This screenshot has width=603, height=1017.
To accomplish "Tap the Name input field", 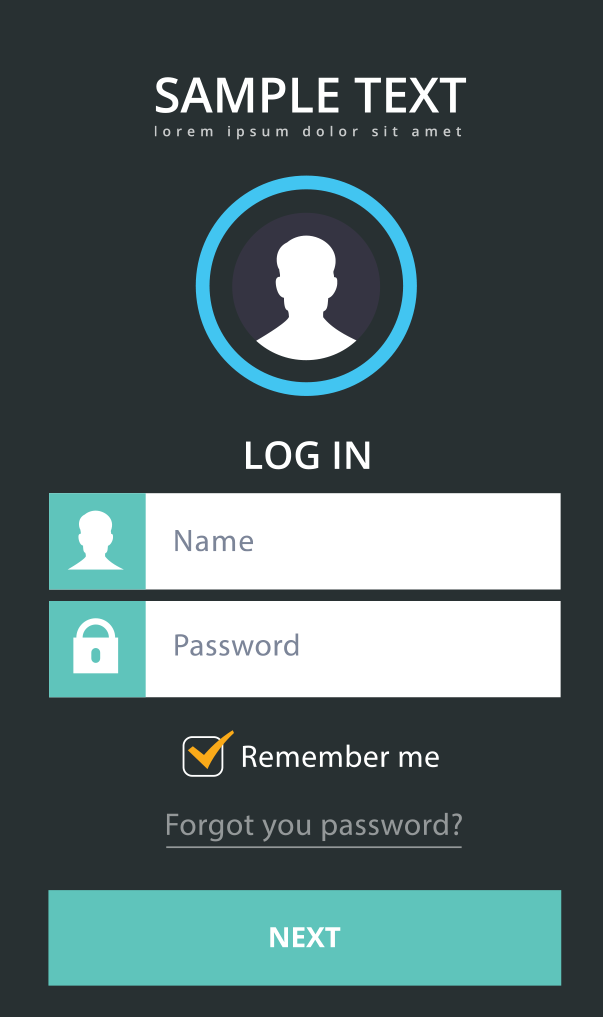I will point(352,541).
